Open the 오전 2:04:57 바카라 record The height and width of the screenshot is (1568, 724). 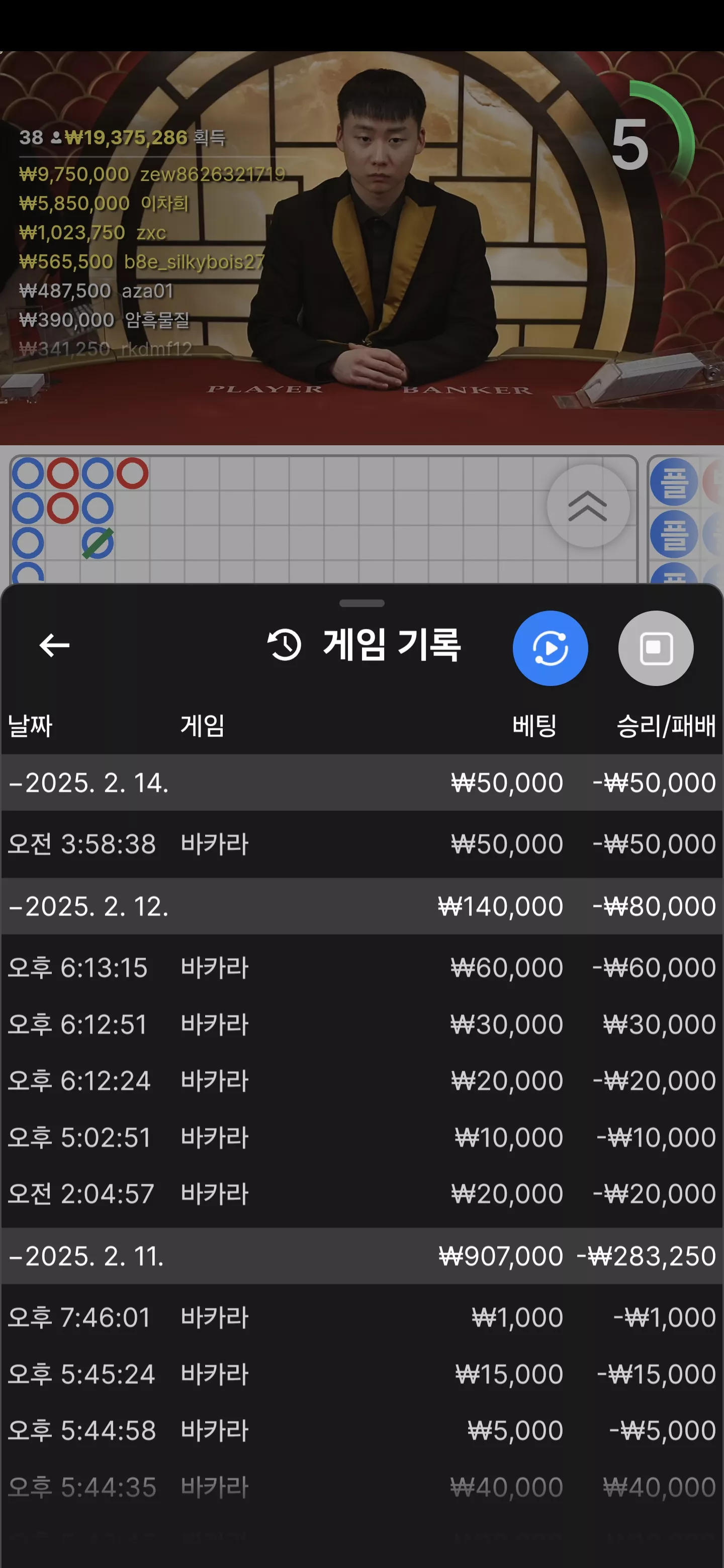click(361, 1194)
